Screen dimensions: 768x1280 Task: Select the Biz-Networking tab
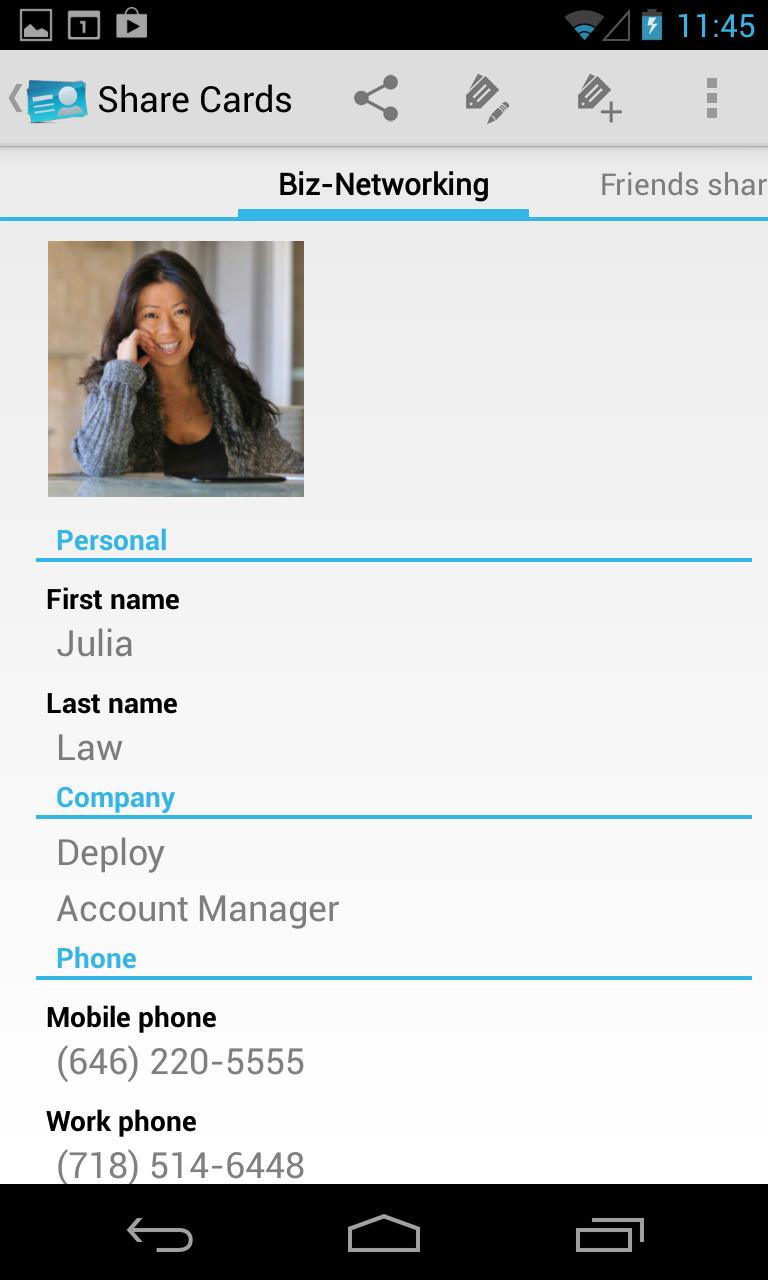point(383,185)
